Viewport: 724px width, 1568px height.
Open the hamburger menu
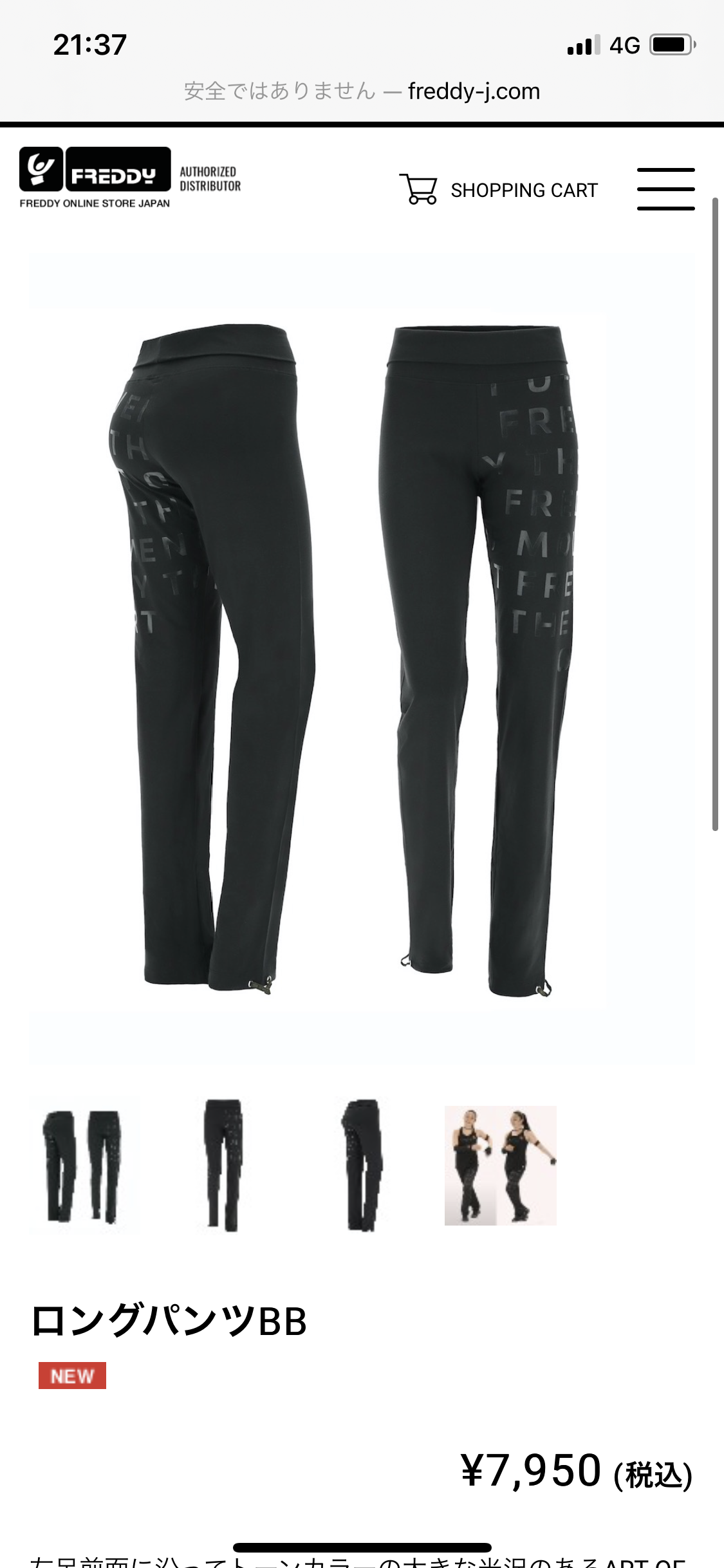(x=665, y=189)
